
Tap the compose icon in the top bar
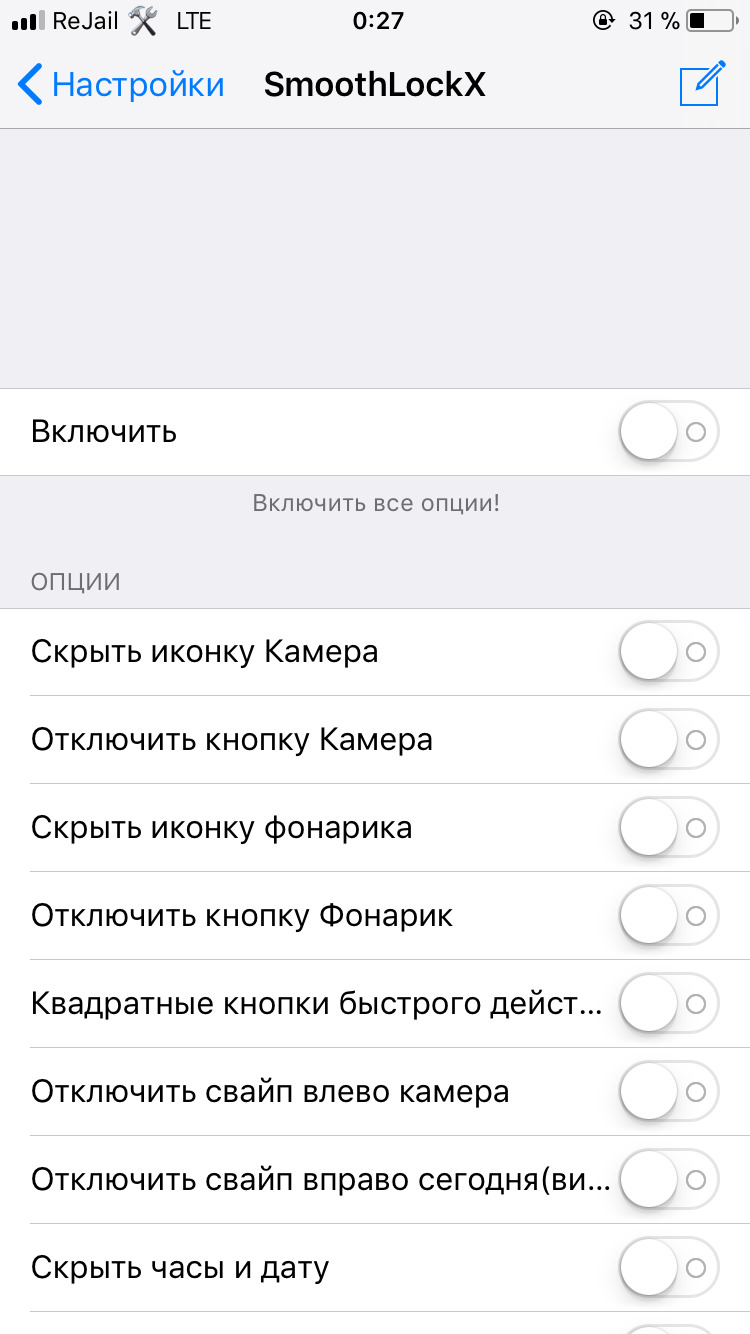[x=700, y=84]
